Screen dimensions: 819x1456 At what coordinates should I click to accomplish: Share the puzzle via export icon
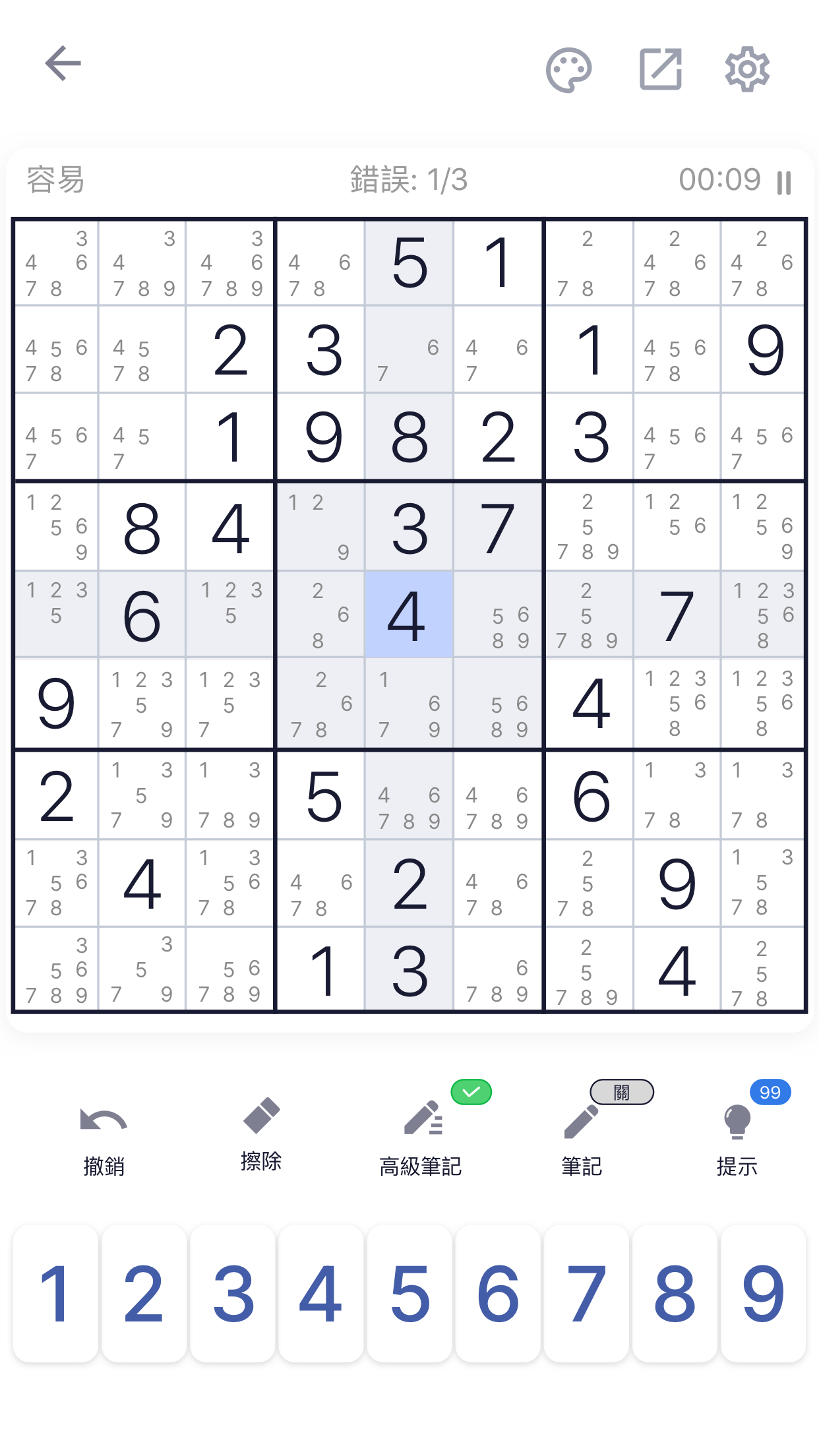[x=661, y=69]
